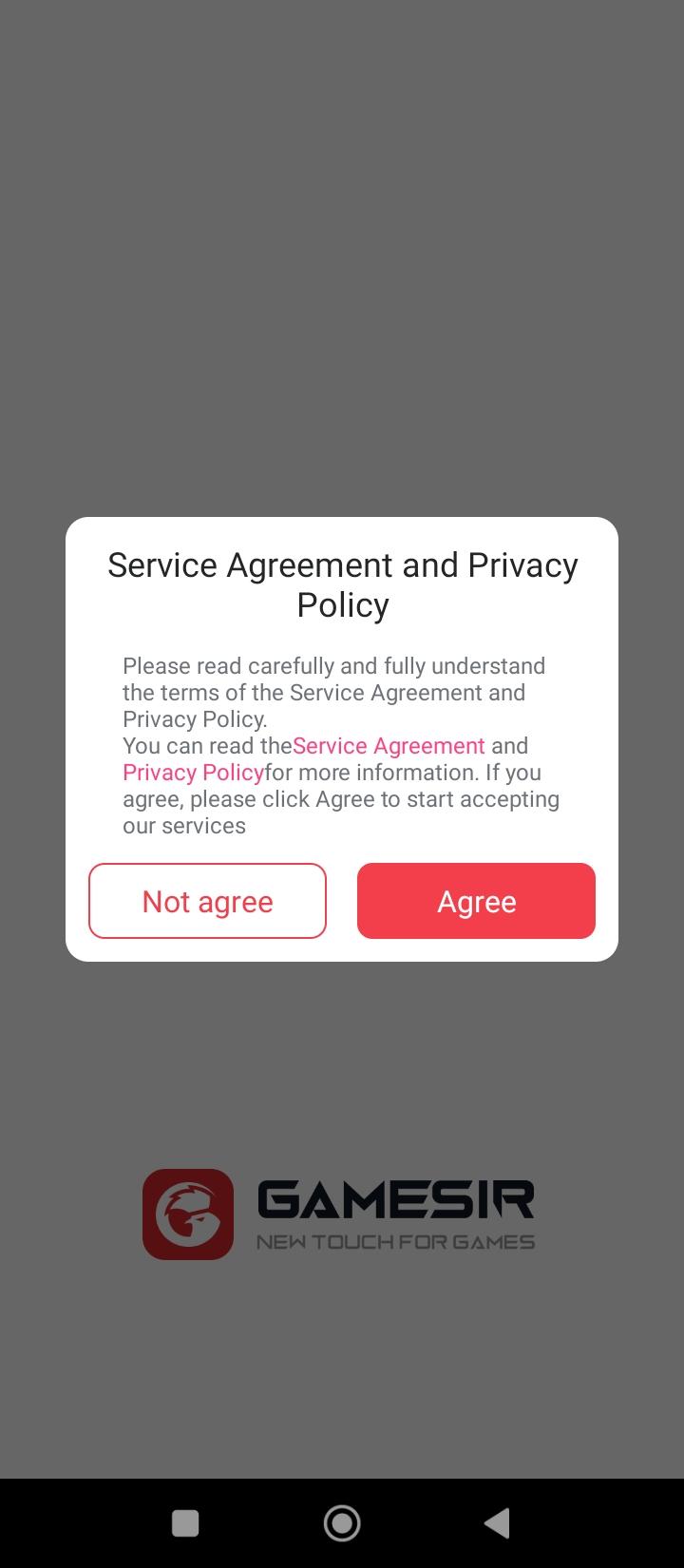Image resolution: width=684 pixels, height=1568 pixels.
Task: Go back using the system back button
Action: pos(497,1523)
